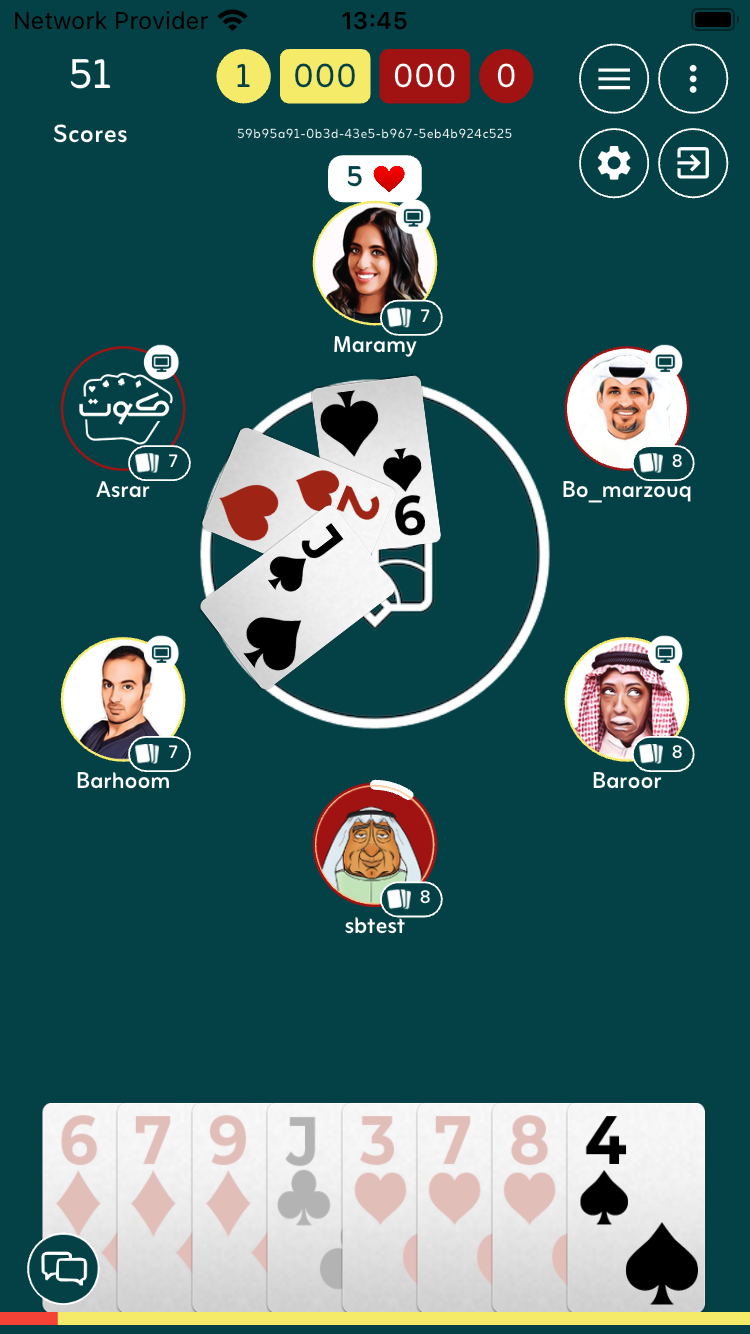View sbtest's player avatar
Image resolution: width=750 pixels, height=1334 pixels.
tap(375, 844)
